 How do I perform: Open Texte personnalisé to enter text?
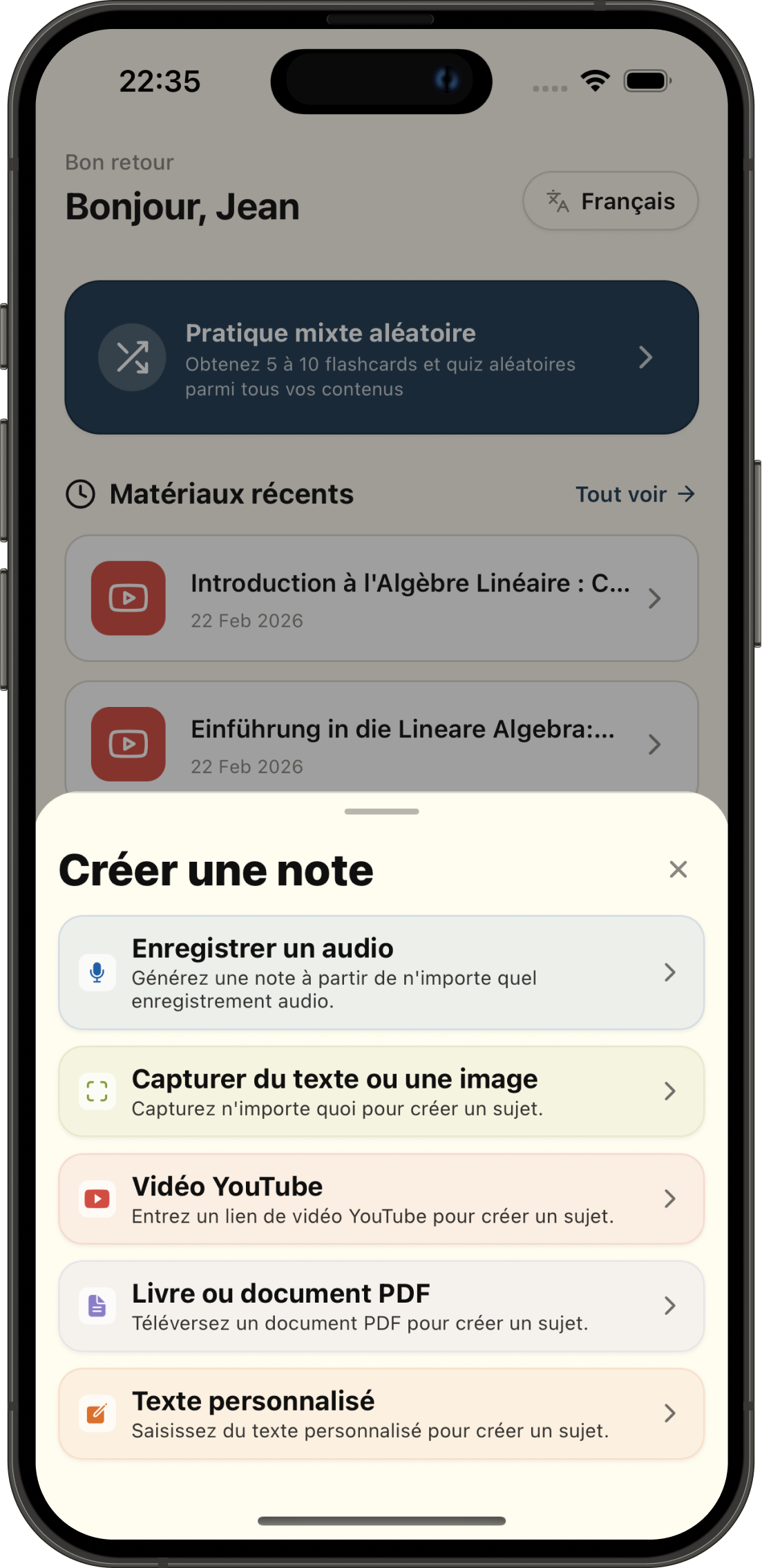tap(381, 1413)
